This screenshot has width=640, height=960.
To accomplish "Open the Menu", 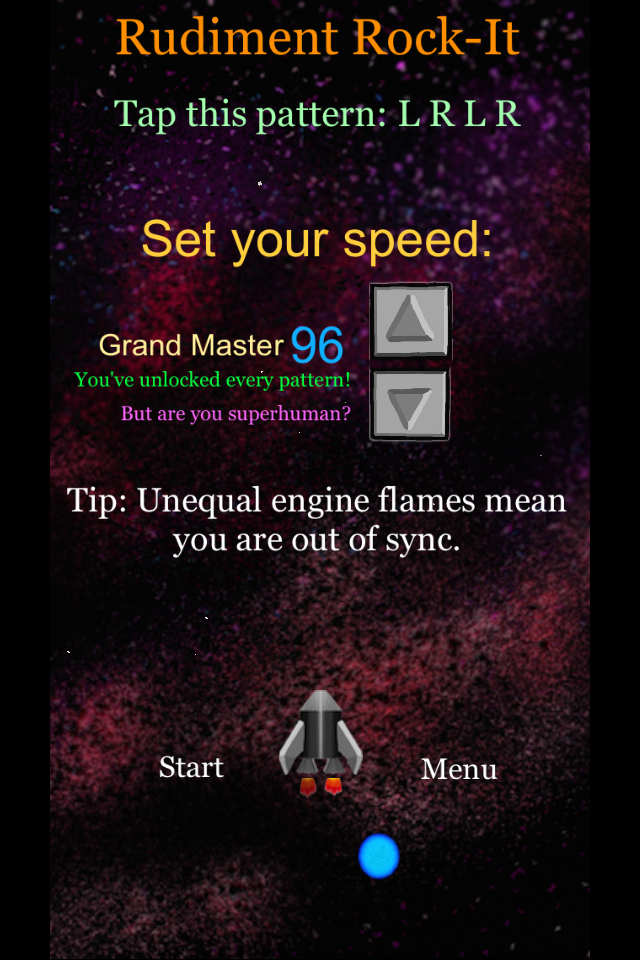I will coord(459,769).
